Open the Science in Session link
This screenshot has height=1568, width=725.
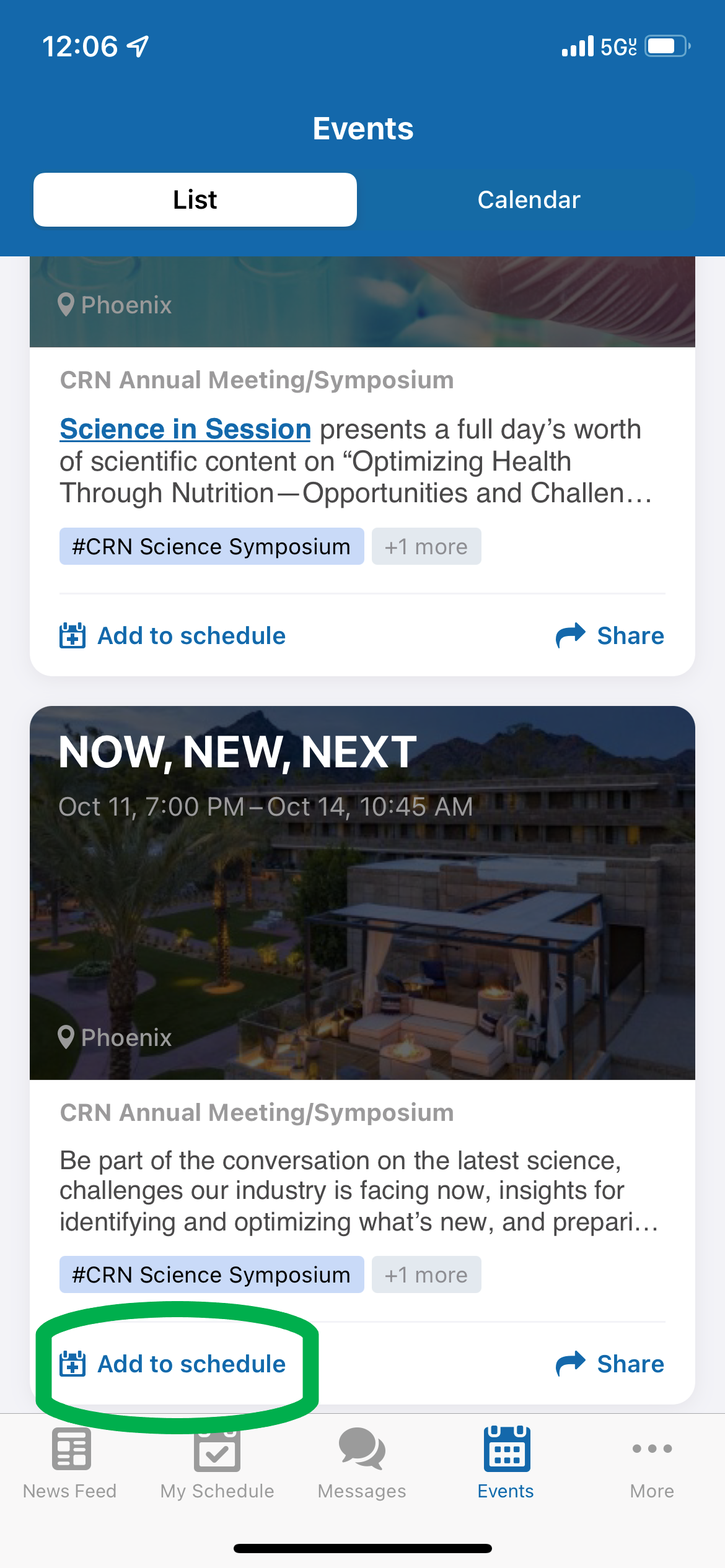185,429
